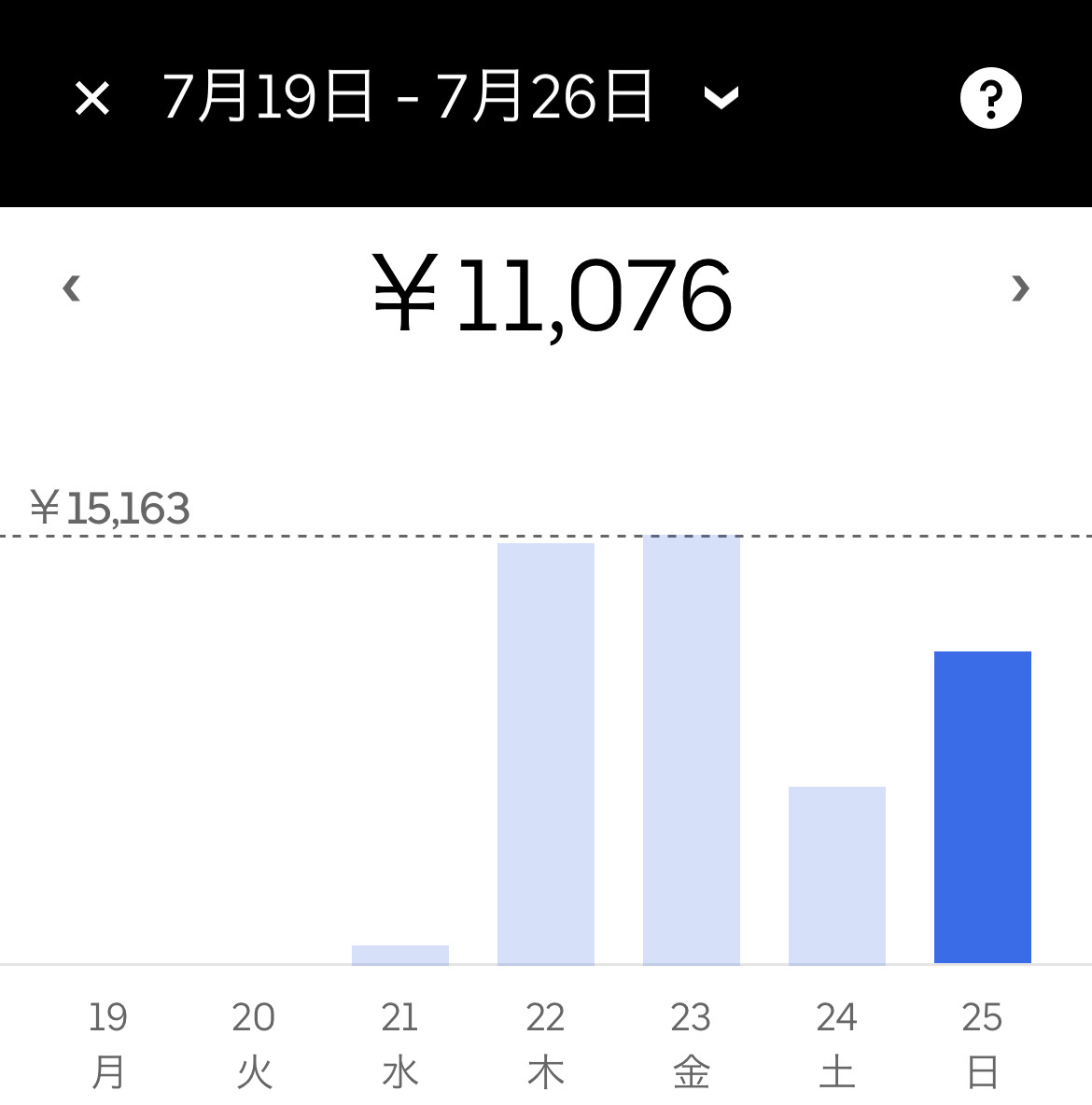
Task: Navigate to the previous week with left chevron
Action: tap(73, 288)
